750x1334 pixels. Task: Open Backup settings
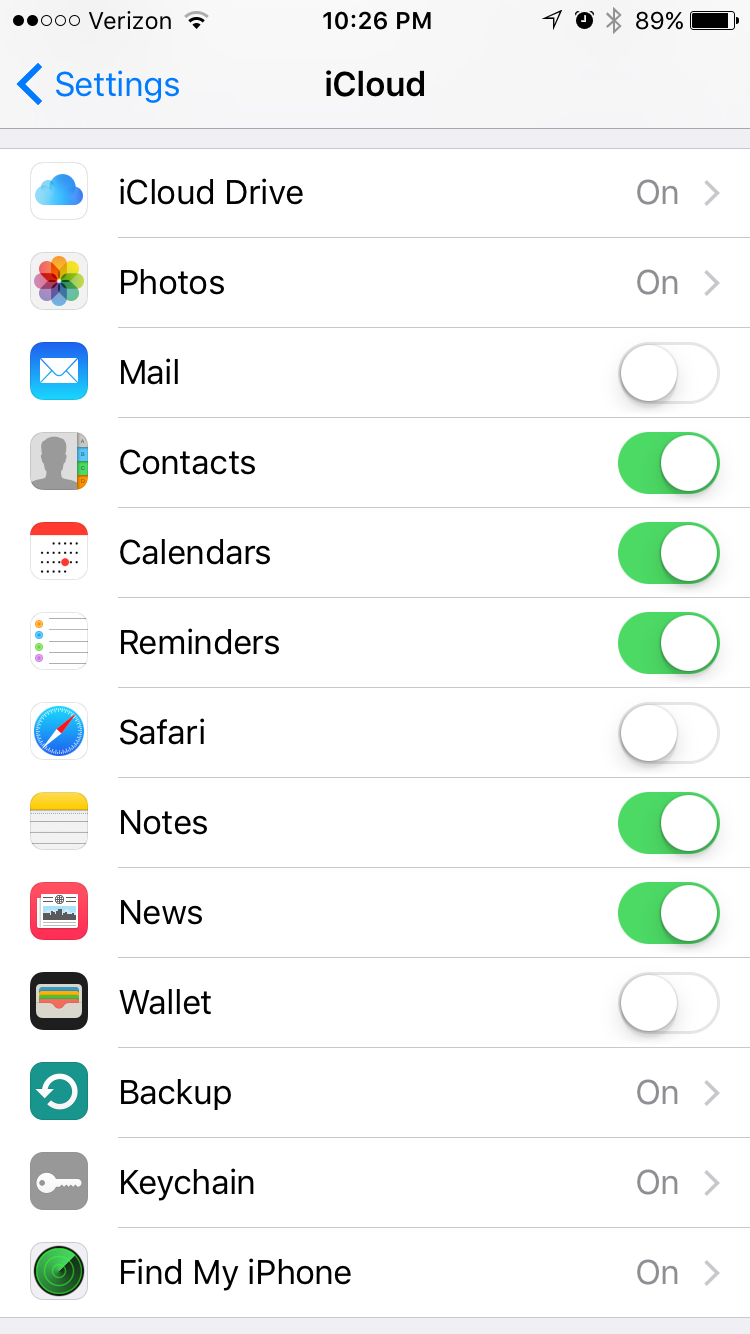click(375, 1093)
